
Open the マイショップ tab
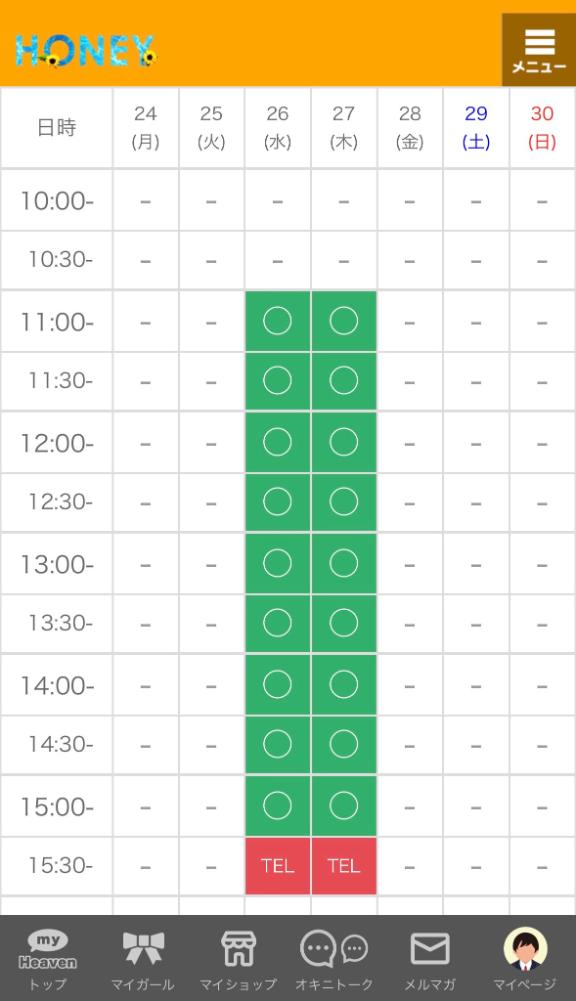point(238,958)
